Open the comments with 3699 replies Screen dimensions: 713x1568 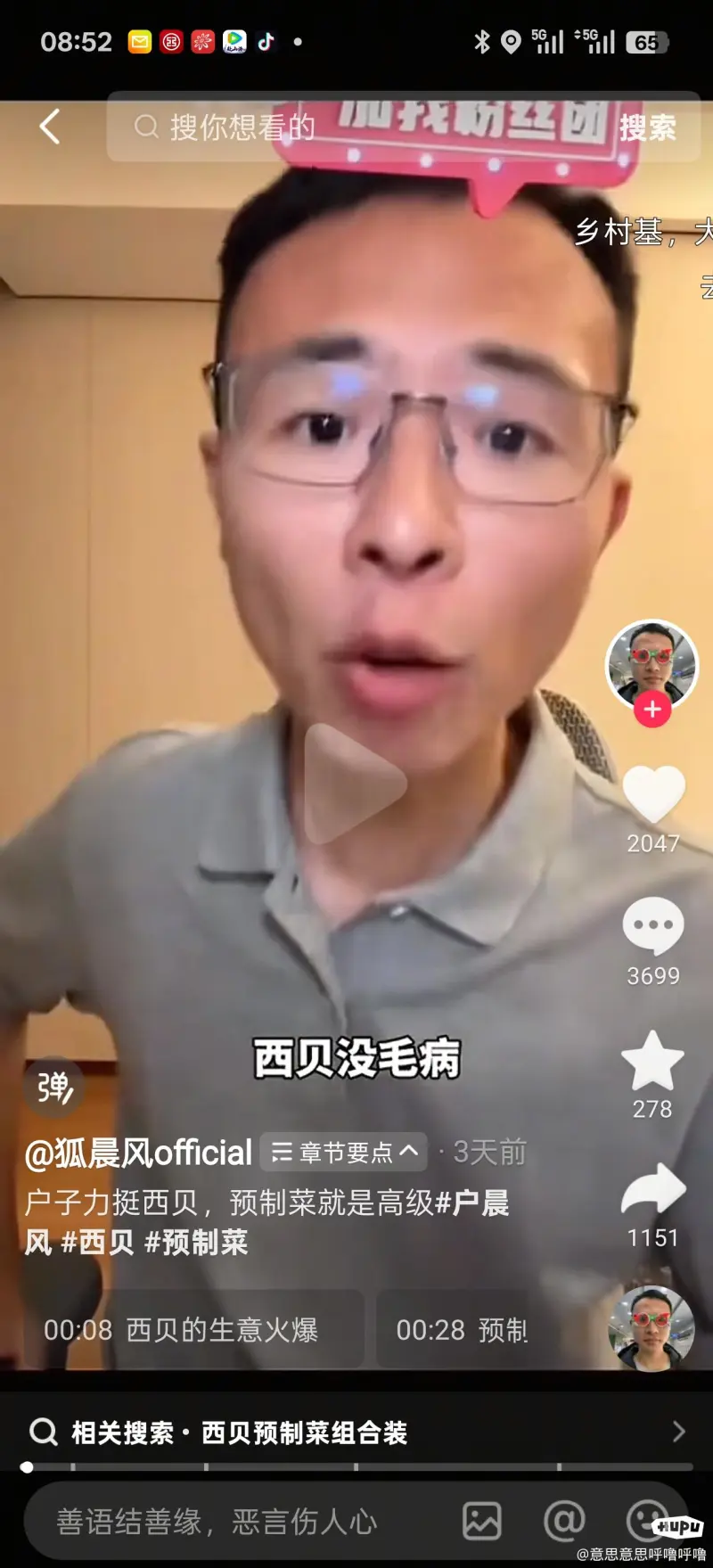653,927
